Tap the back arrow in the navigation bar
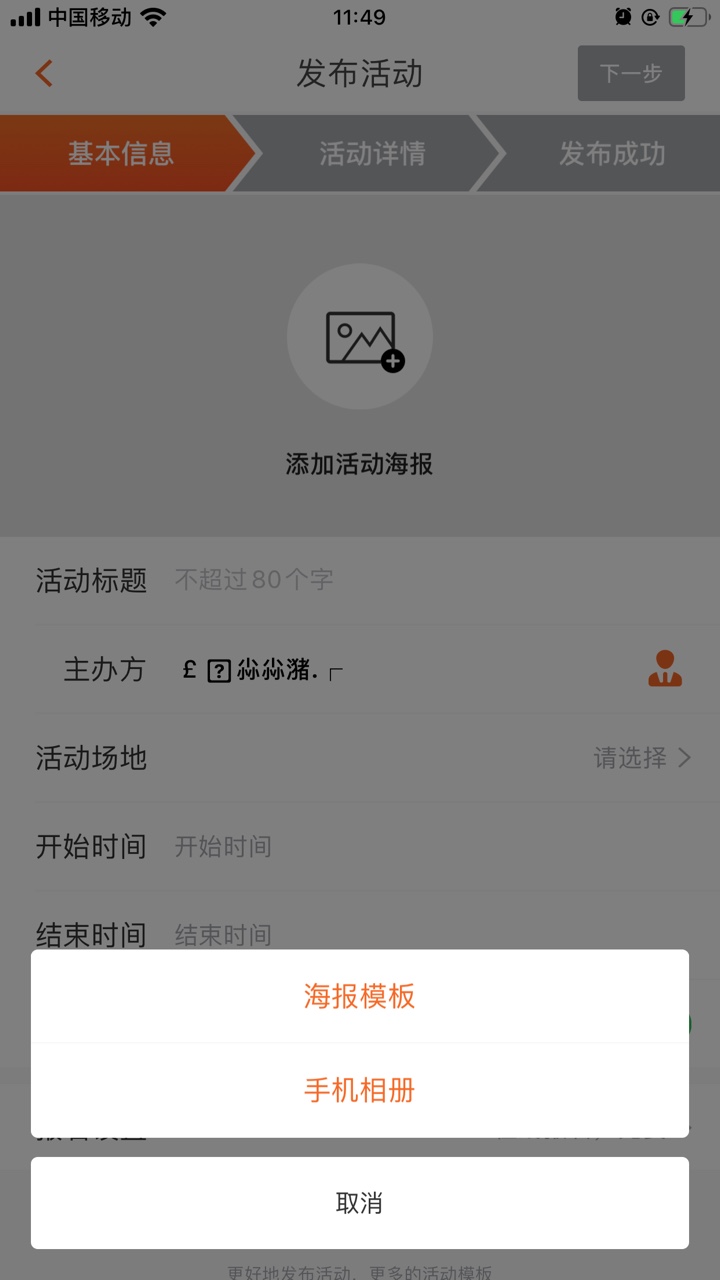This screenshot has width=720, height=1280. pos(42,73)
